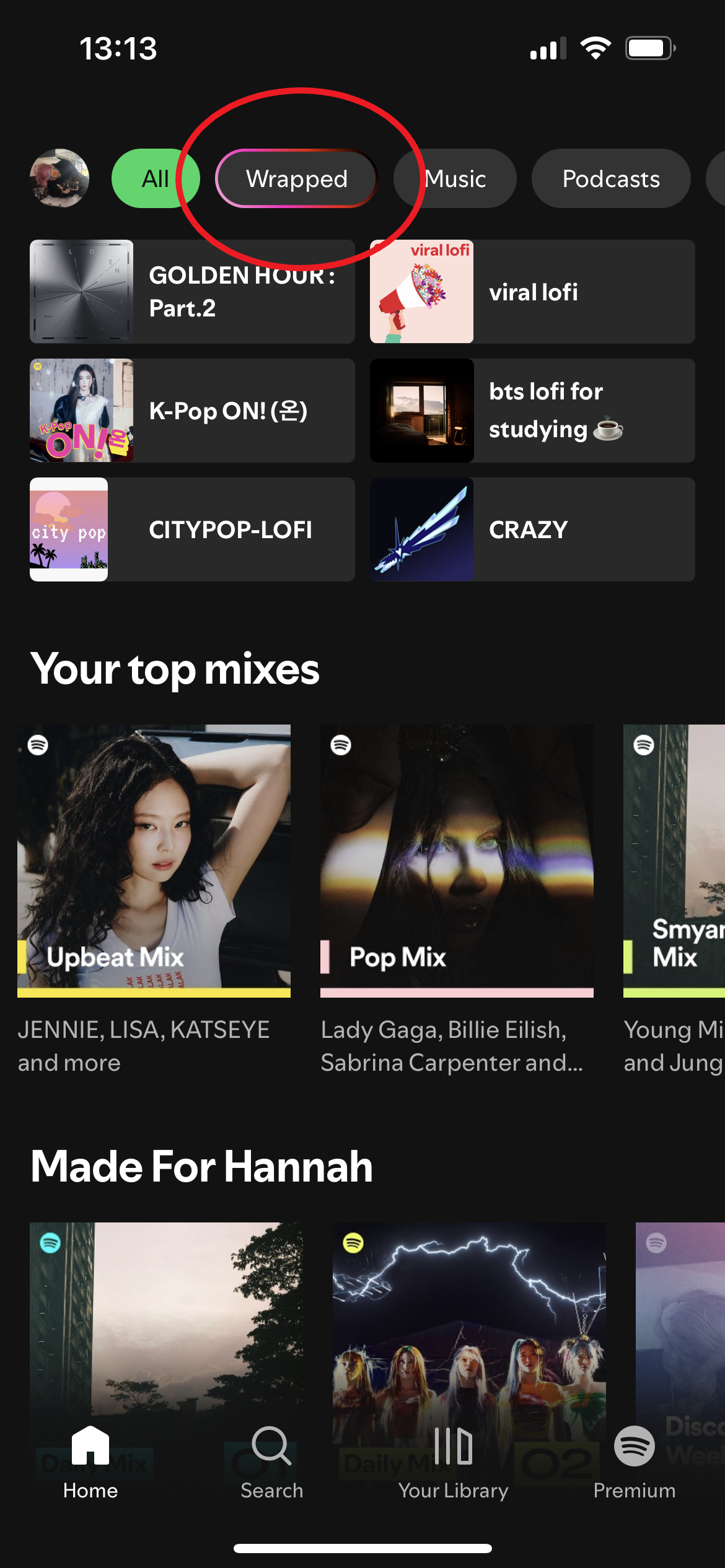725x1568 pixels.
Task: Open Your Library icon
Action: coord(453,1445)
